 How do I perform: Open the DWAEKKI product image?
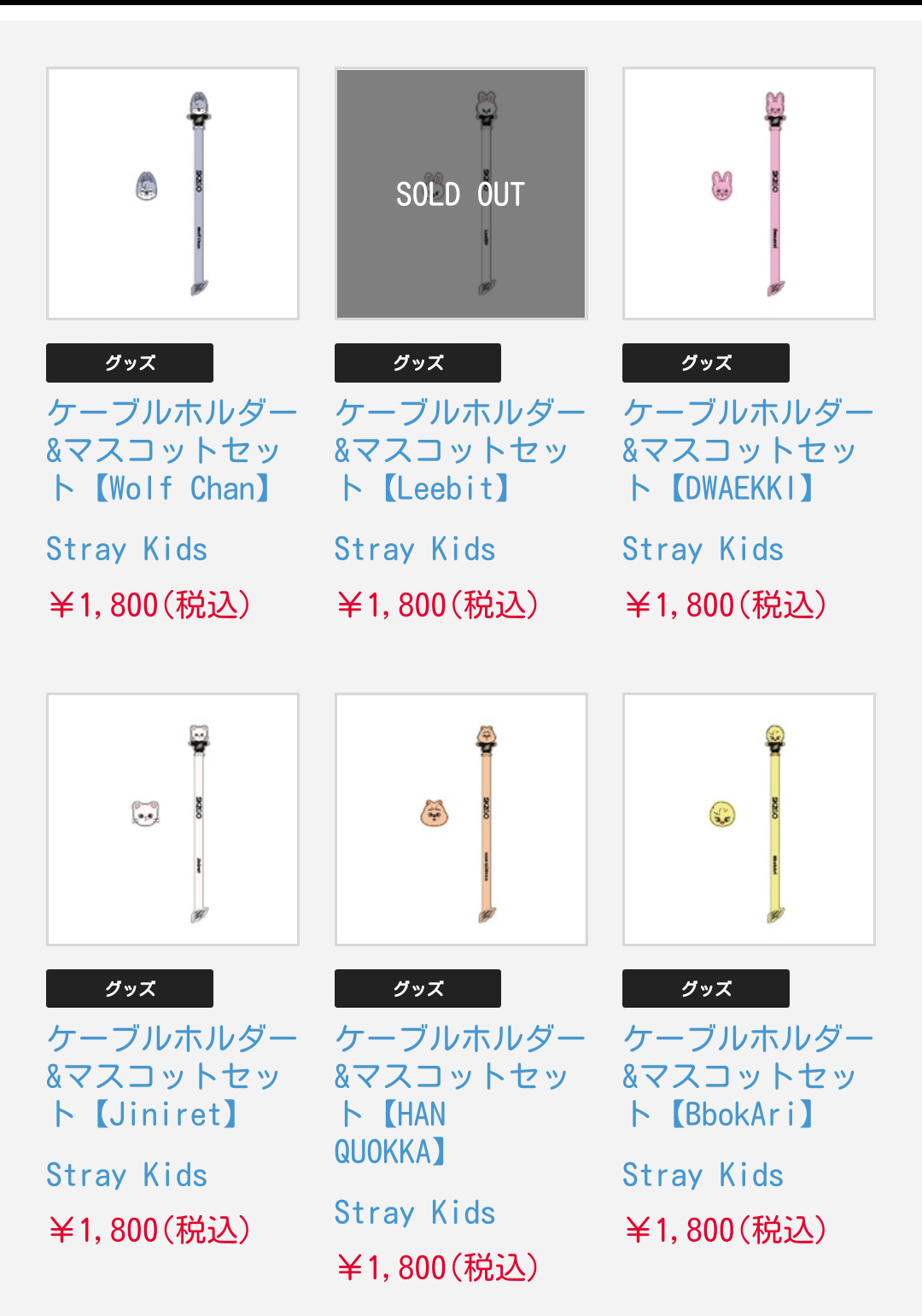point(749,194)
